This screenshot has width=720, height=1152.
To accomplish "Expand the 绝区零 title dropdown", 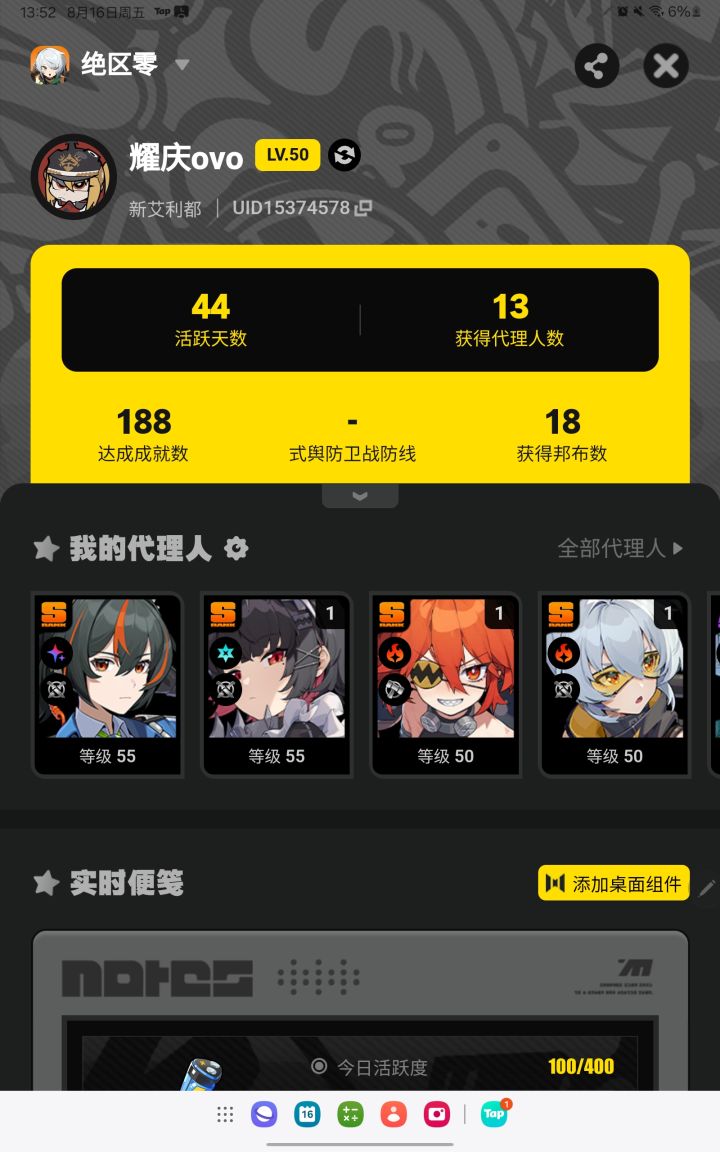I will click(182, 64).
